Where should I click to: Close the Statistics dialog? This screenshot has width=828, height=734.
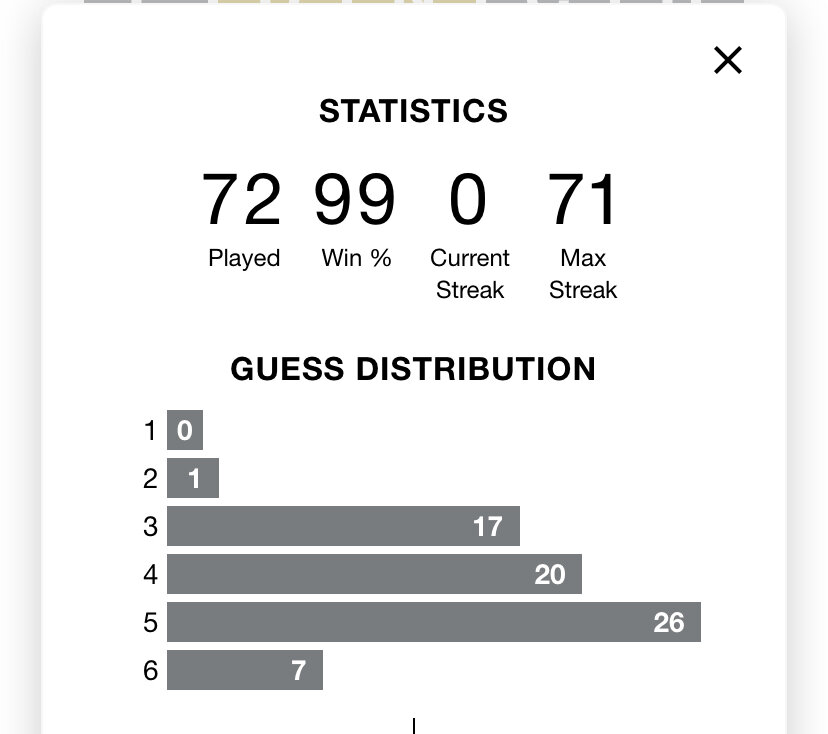[727, 61]
